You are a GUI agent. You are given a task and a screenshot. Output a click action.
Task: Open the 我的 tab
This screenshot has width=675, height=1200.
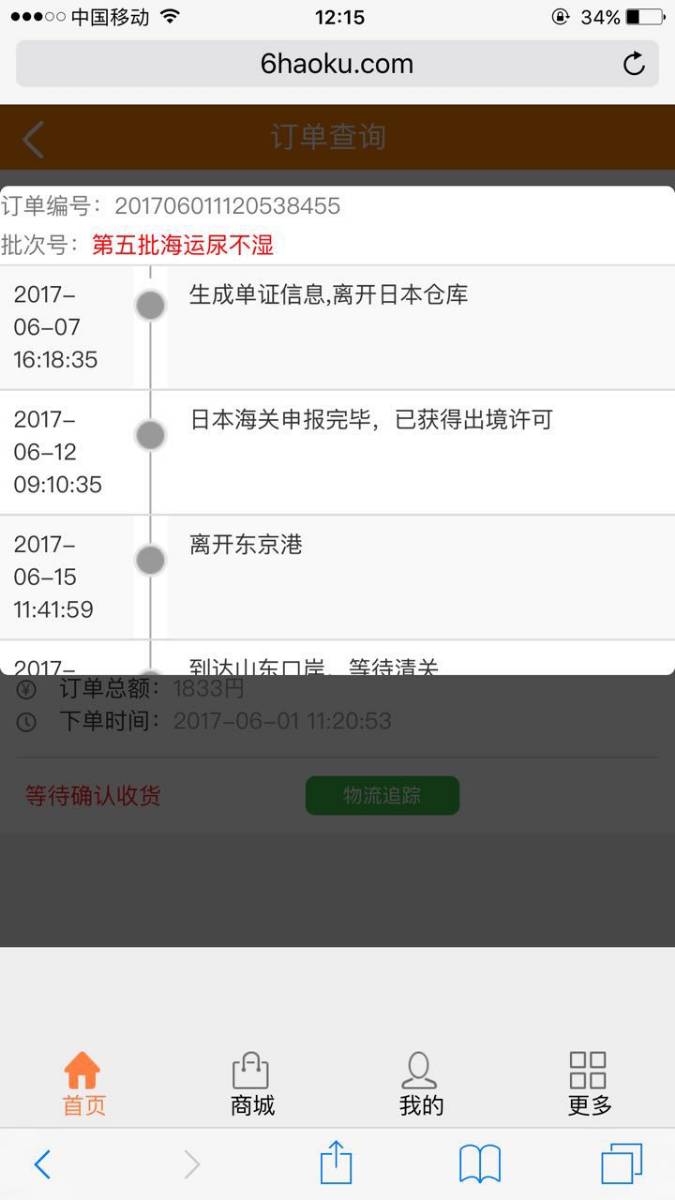click(420, 1084)
